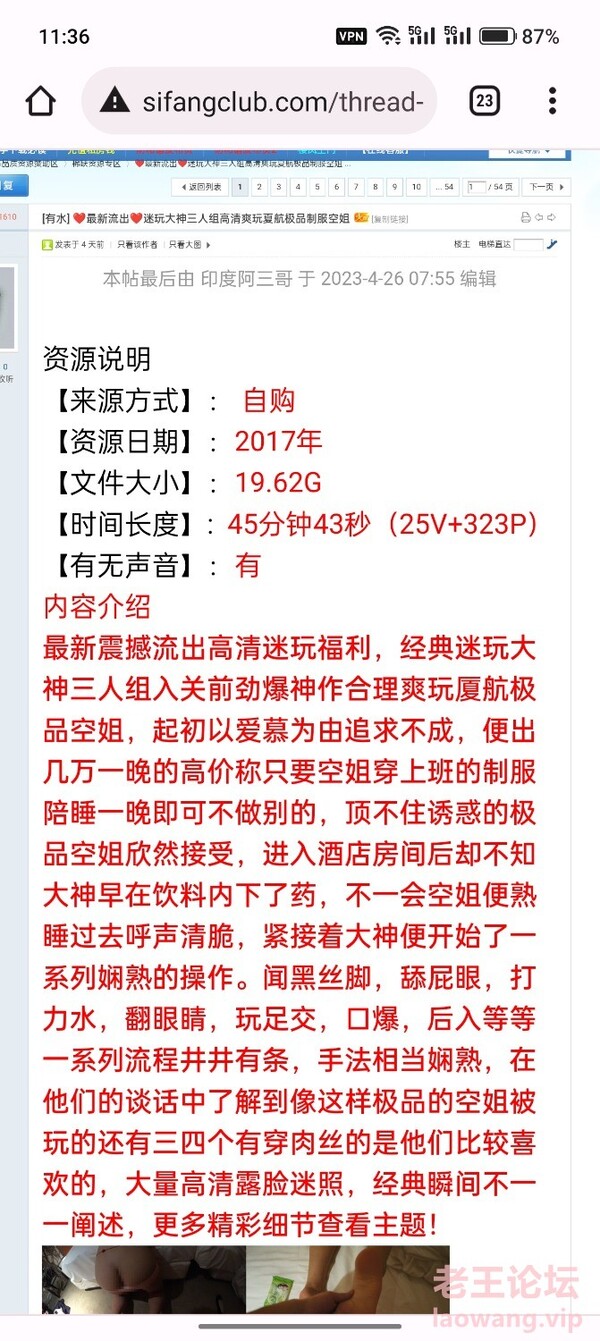Tap the 电梯直达 floor jump field
Image resolution: width=600 pixels, height=1341 pixels.
coord(529,244)
